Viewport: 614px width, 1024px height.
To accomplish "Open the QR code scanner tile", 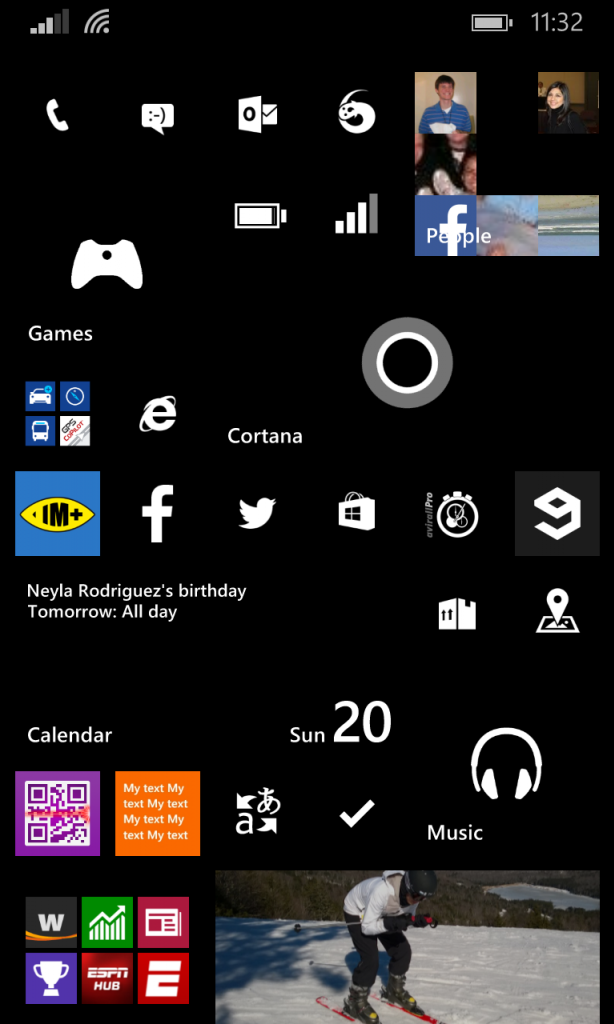I will [58, 813].
